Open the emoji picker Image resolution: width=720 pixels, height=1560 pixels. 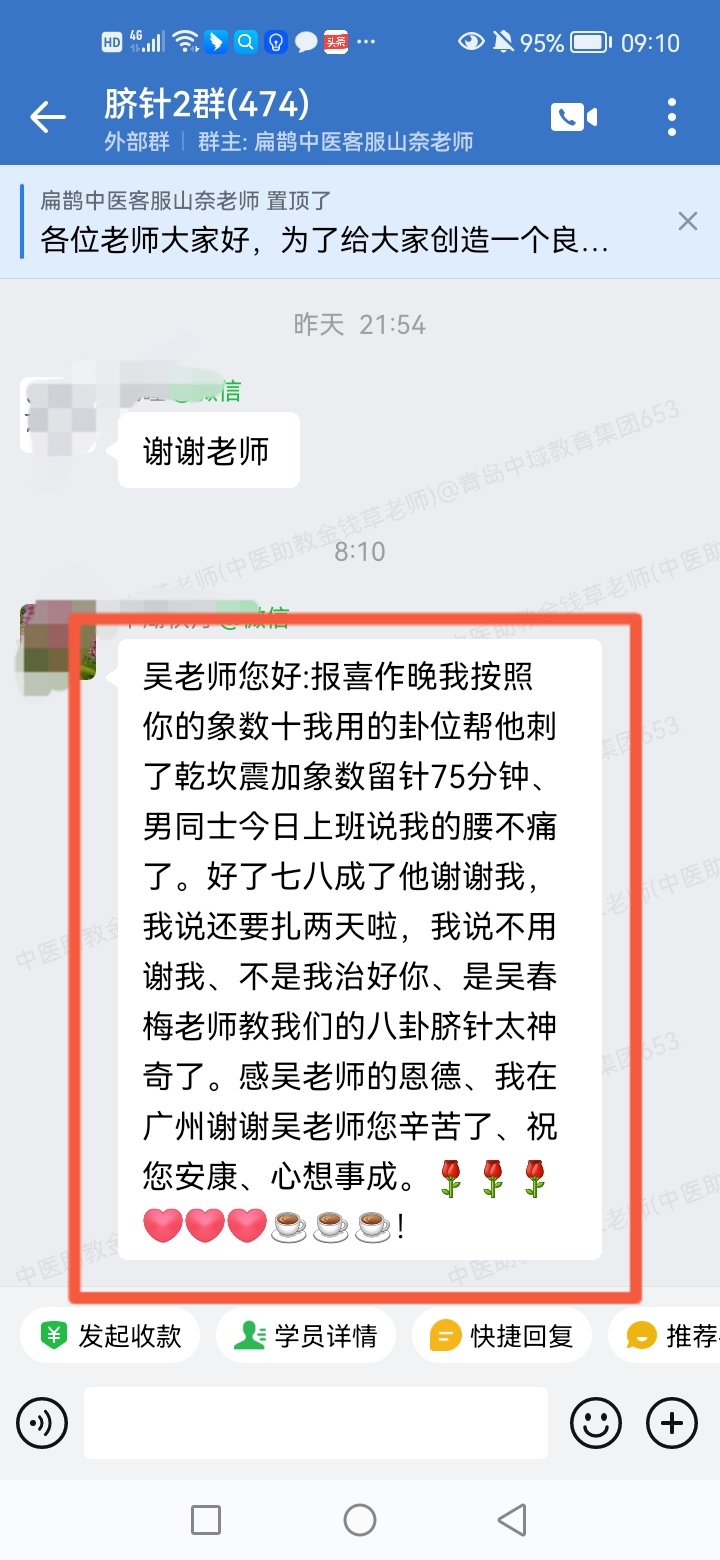point(596,1422)
